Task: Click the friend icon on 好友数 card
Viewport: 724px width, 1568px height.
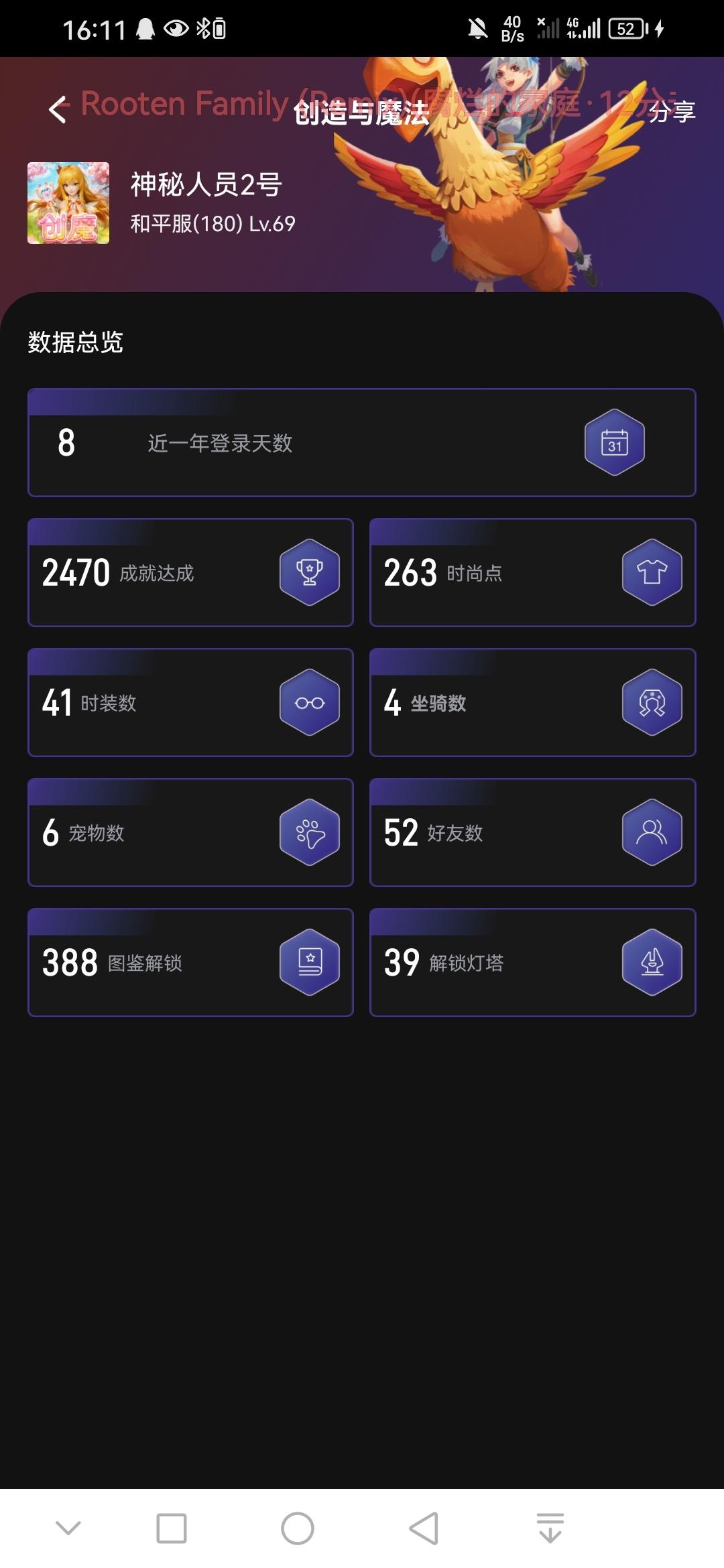Action: pyautogui.click(x=651, y=832)
